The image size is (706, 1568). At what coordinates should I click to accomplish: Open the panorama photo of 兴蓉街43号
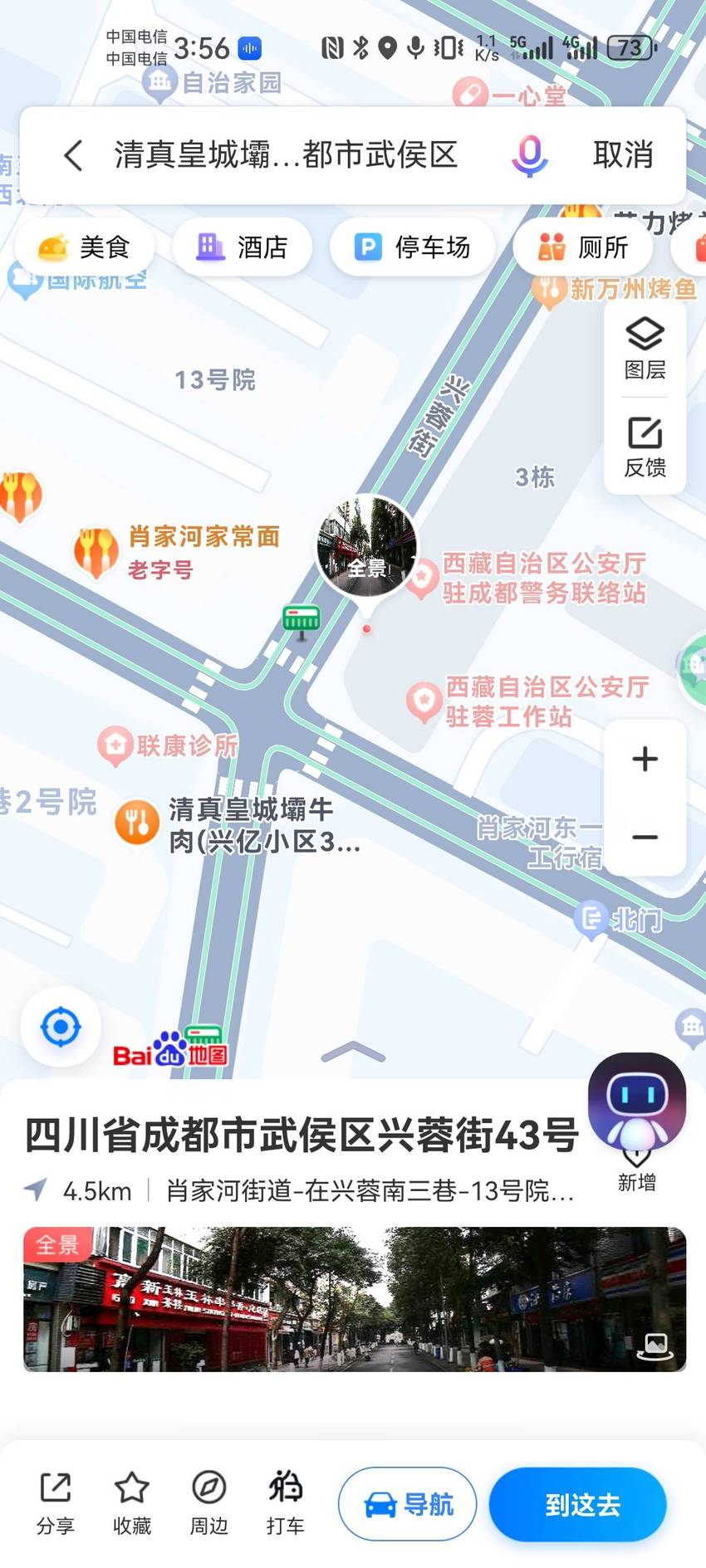coord(355,1299)
